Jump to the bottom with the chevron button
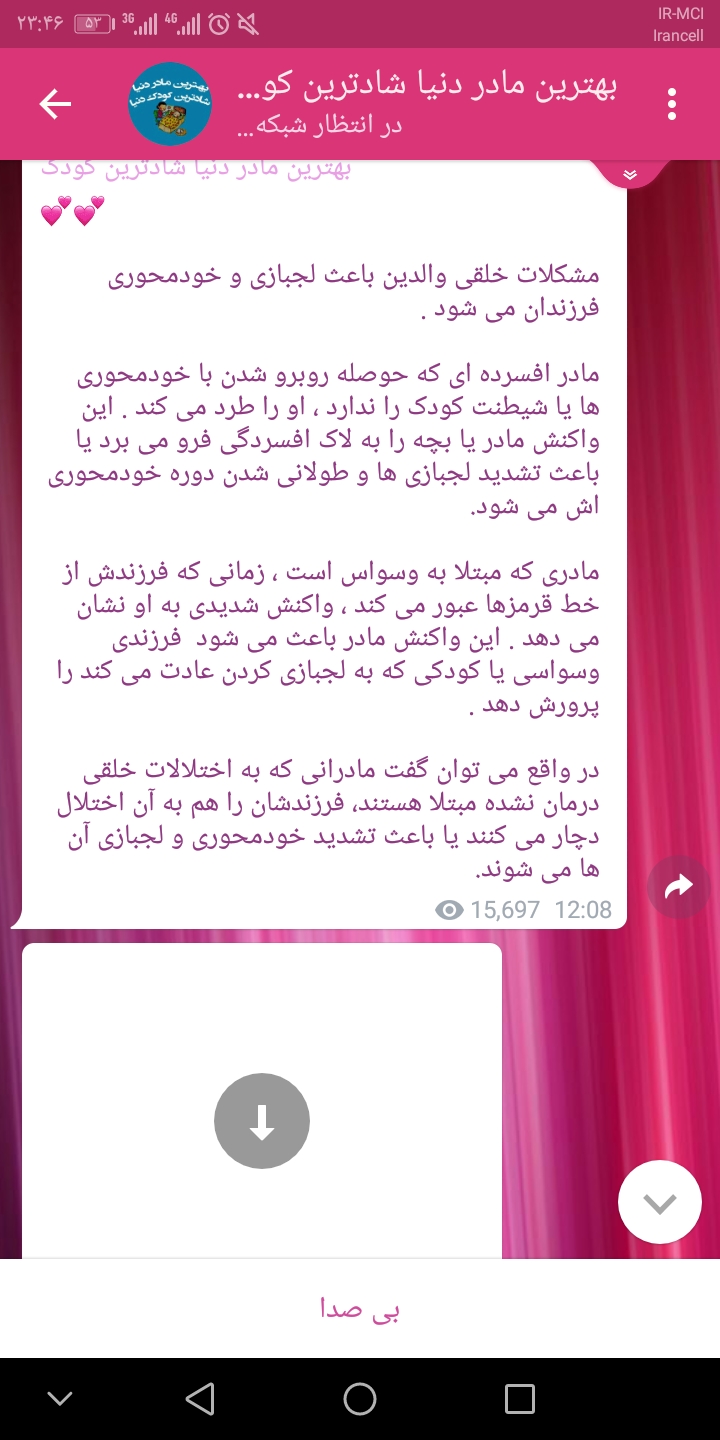Screen dimensions: 720x1440 point(659,1203)
